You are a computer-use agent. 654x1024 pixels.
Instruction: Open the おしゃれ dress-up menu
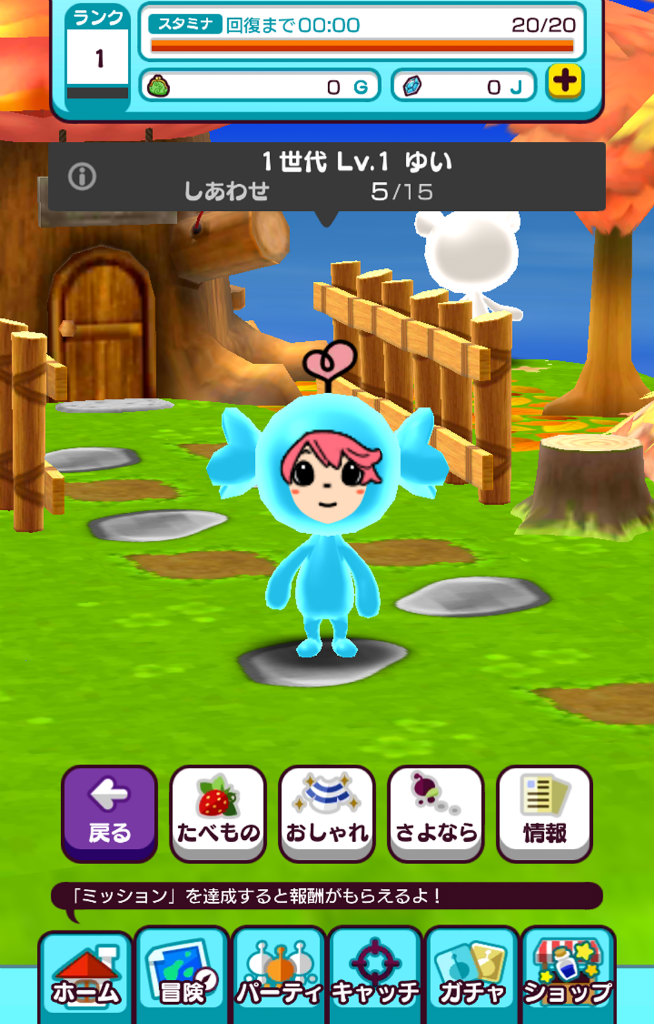pyautogui.click(x=327, y=812)
